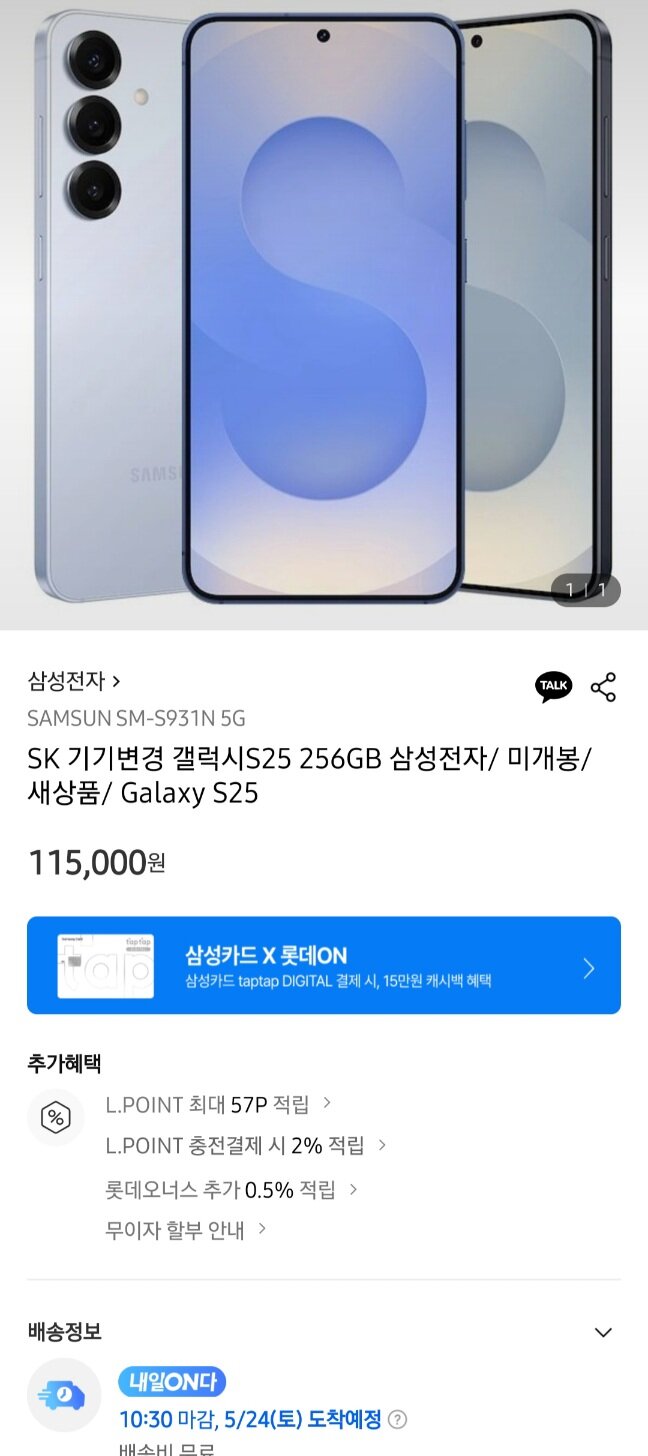648x1456 pixels.
Task: Share via the KakaoTalk icon
Action: pyautogui.click(x=553, y=686)
